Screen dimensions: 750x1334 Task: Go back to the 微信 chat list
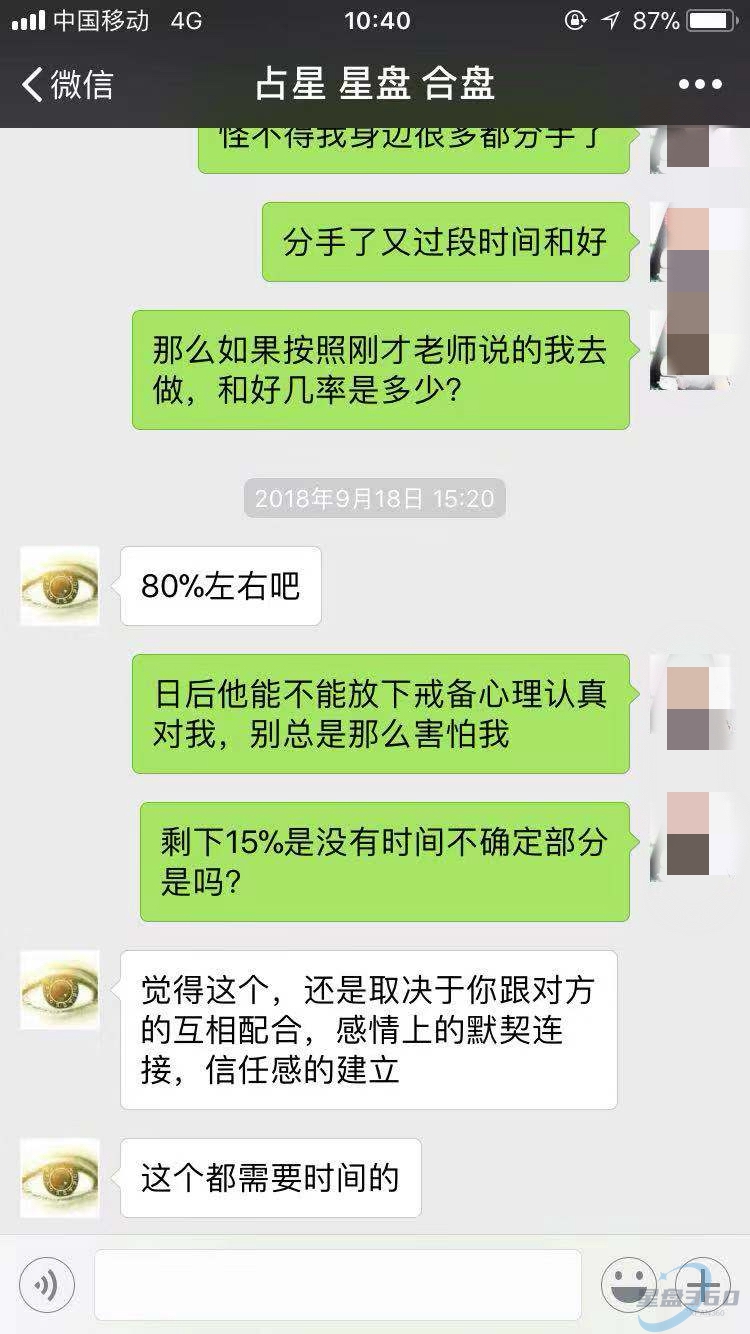66,84
